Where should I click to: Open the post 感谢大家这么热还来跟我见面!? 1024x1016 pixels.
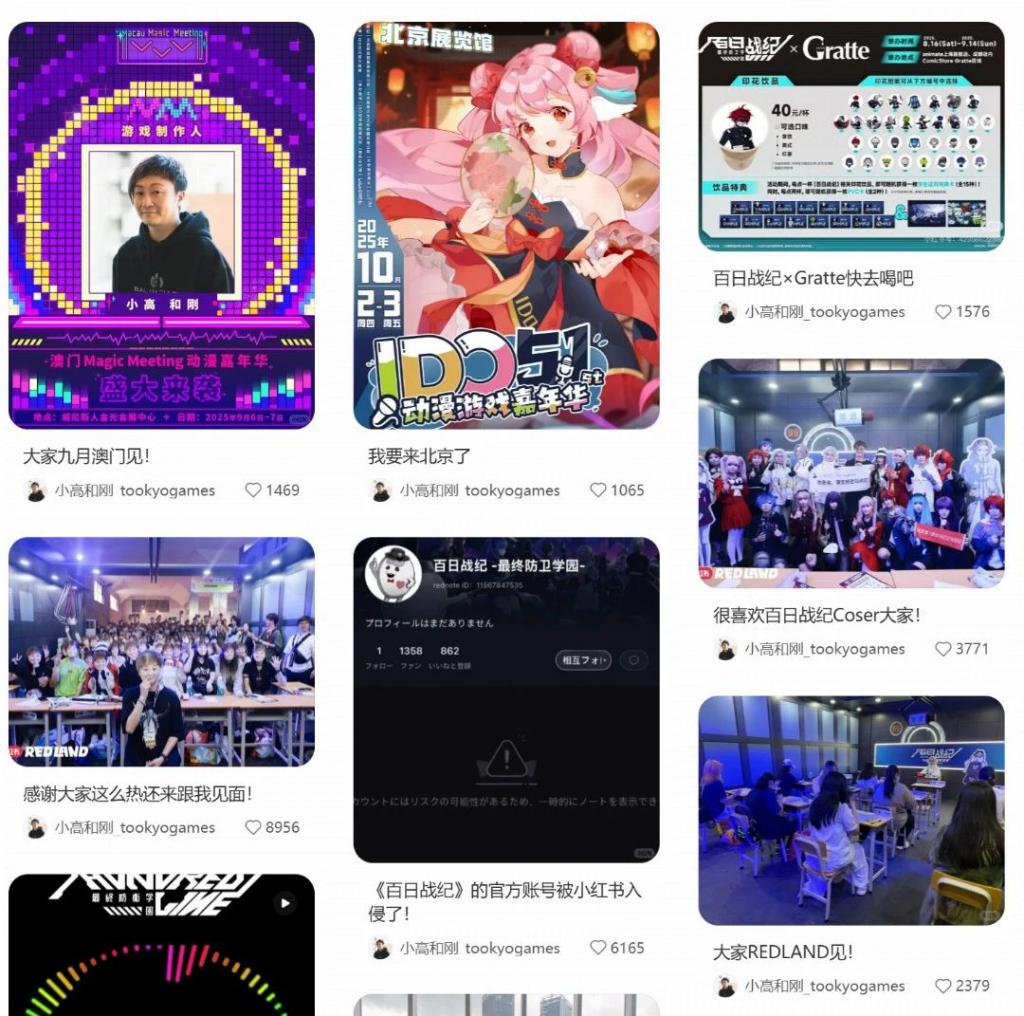[x=161, y=652]
